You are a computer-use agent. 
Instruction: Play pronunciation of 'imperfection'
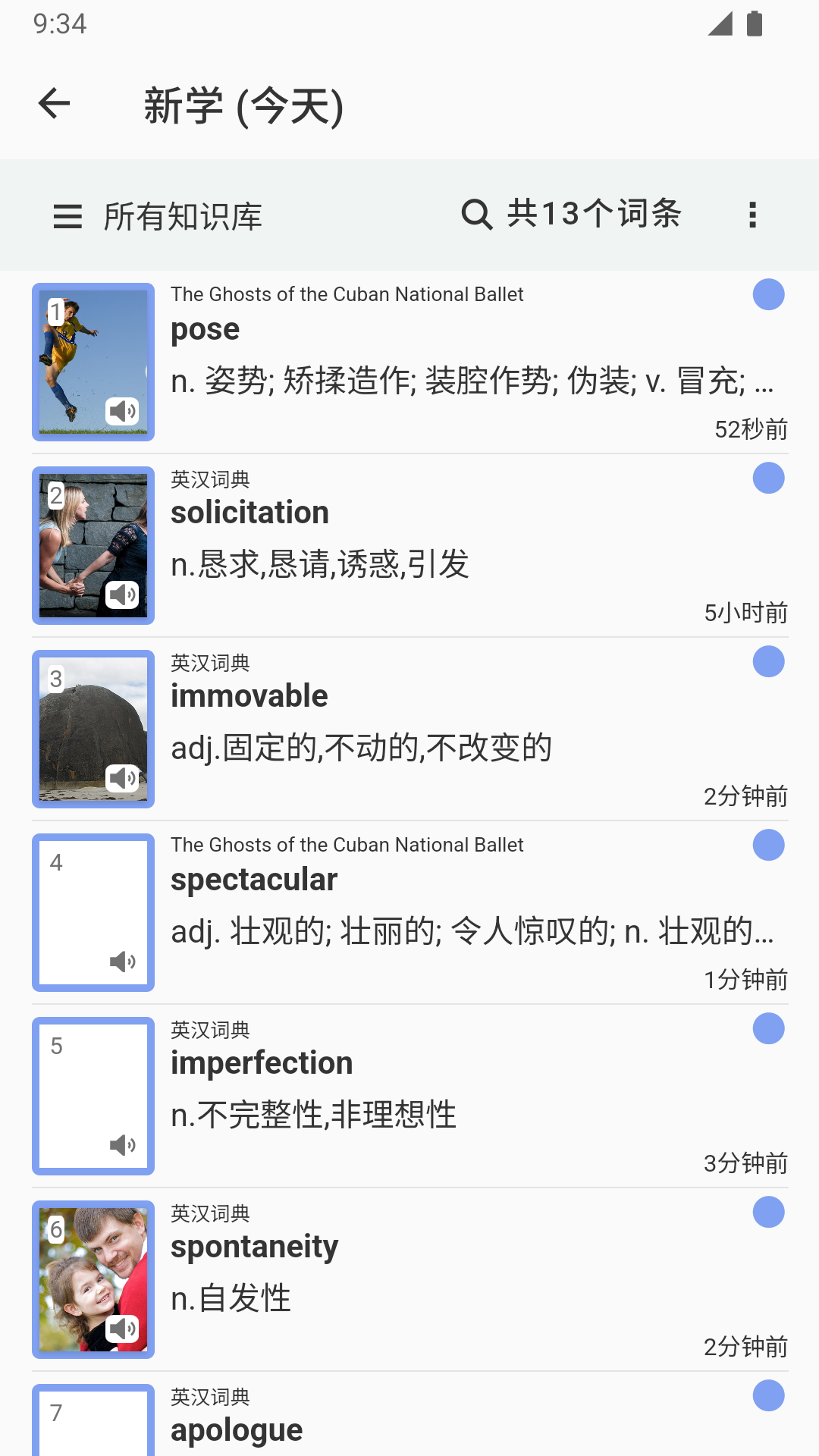[122, 1145]
